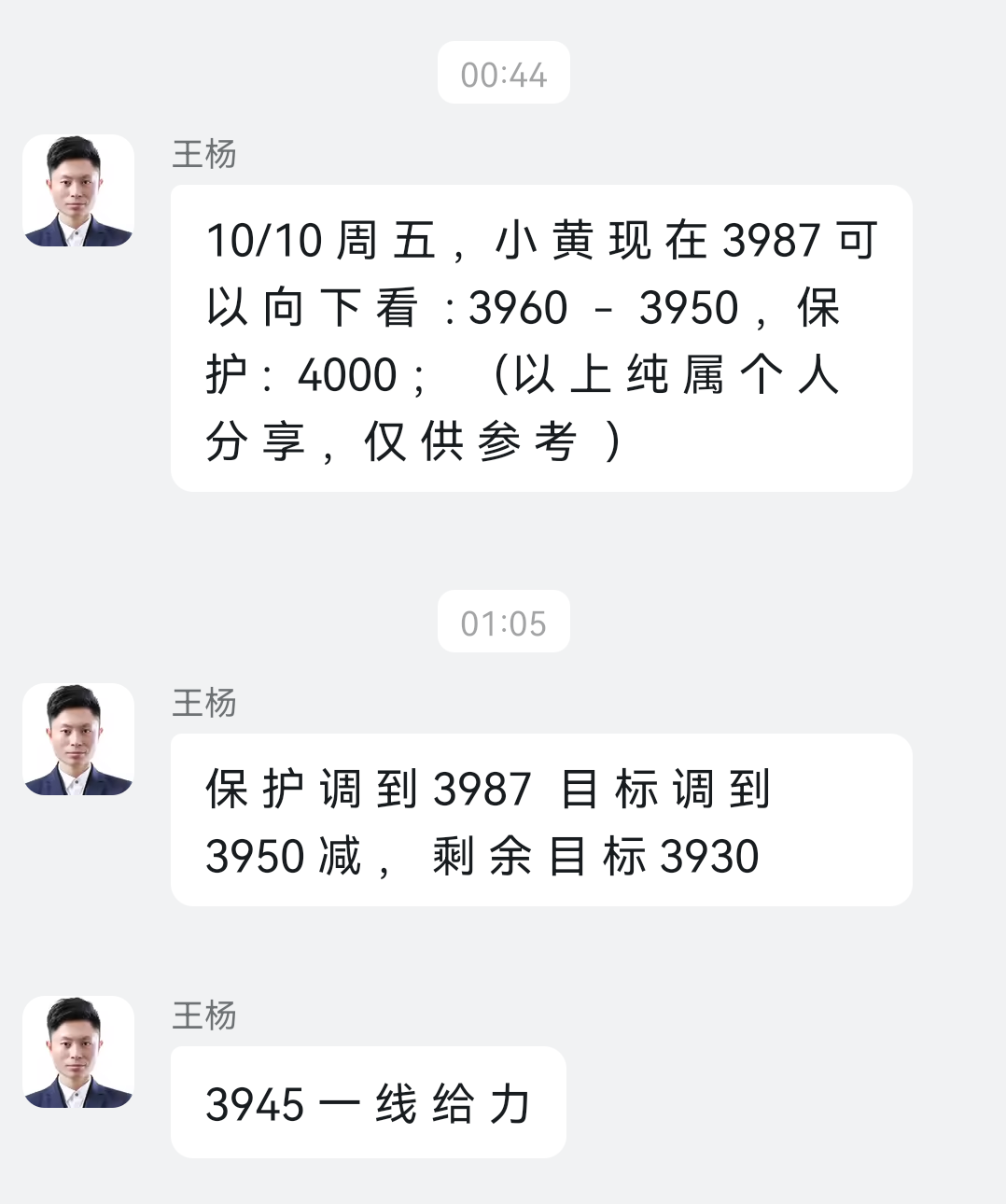
Task: Open 王杨's profile picture beside the 00:44 message
Action: click(x=78, y=191)
